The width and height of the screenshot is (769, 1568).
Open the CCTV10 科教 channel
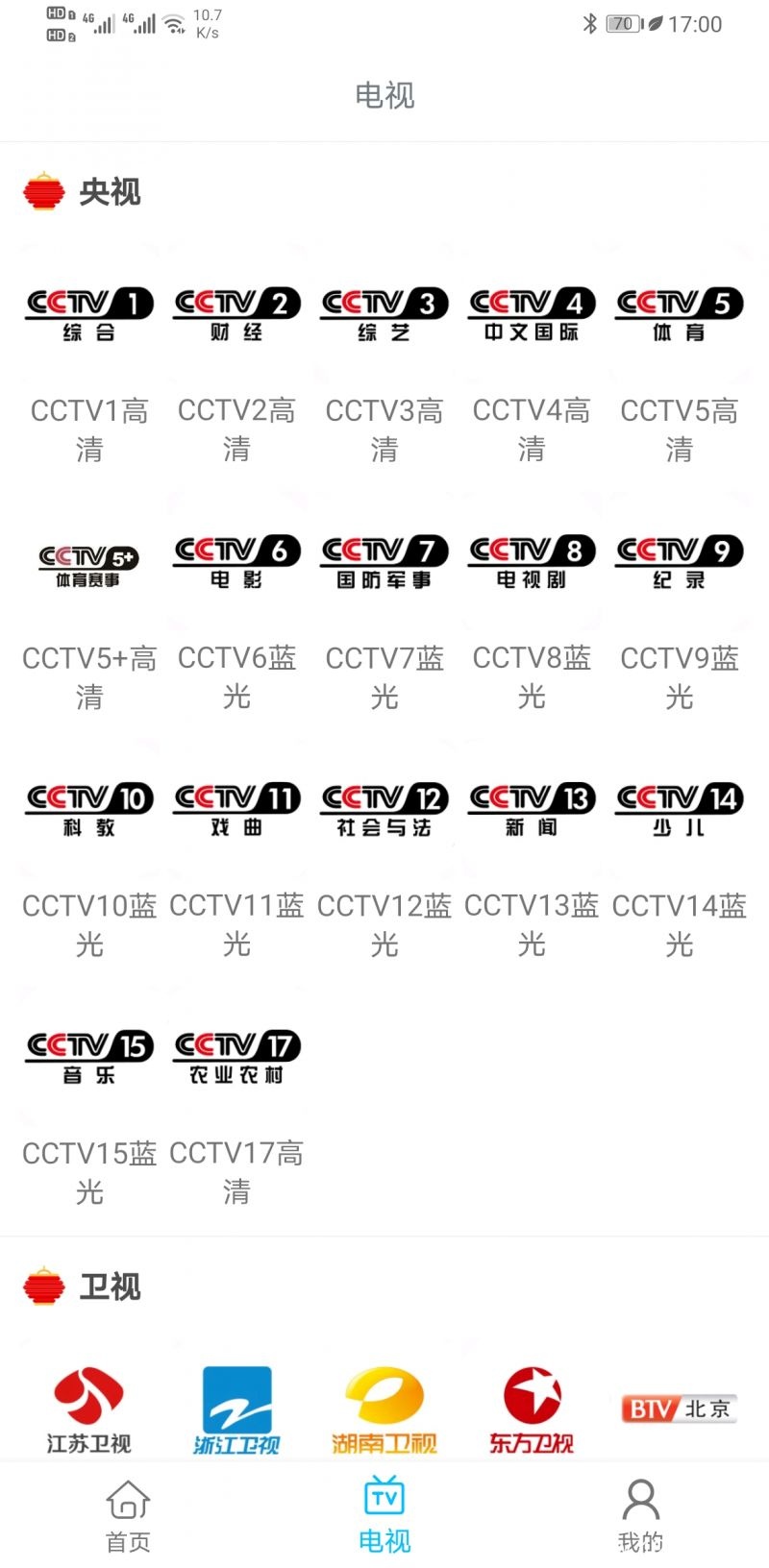click(89, 812)
